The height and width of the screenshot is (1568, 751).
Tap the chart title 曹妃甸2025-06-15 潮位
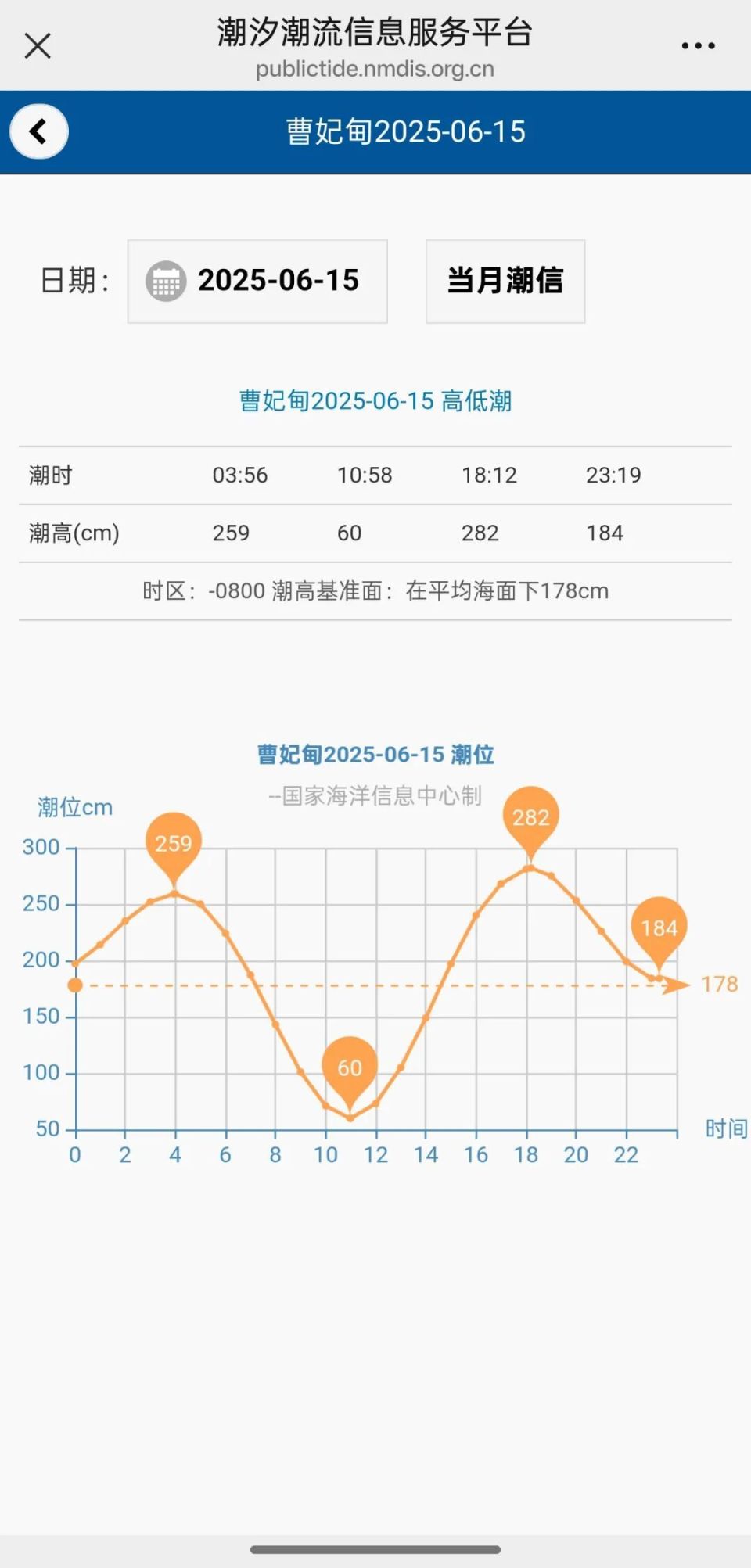point(375,755)
